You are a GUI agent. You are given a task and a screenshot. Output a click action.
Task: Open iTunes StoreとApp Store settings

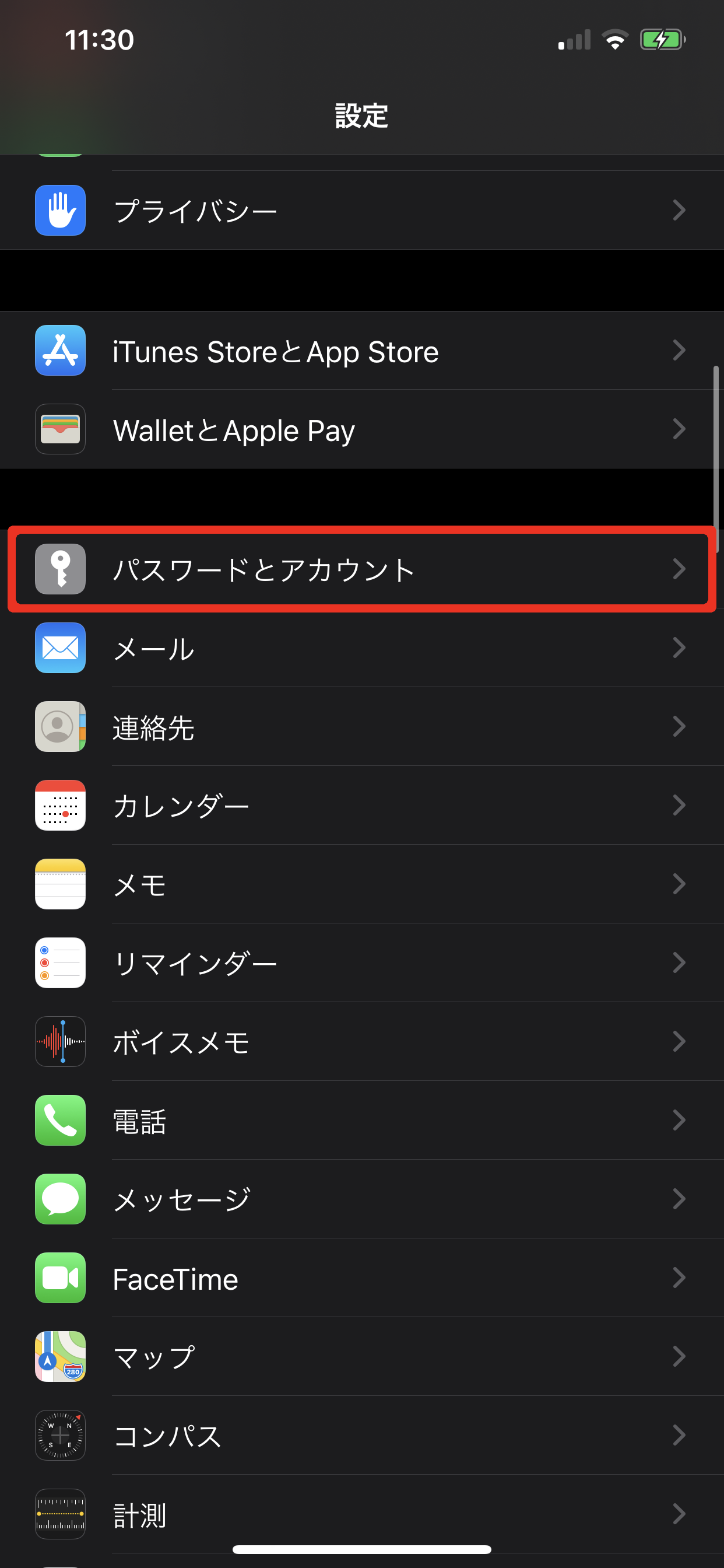pyautogui.click(x=361, y=351)
